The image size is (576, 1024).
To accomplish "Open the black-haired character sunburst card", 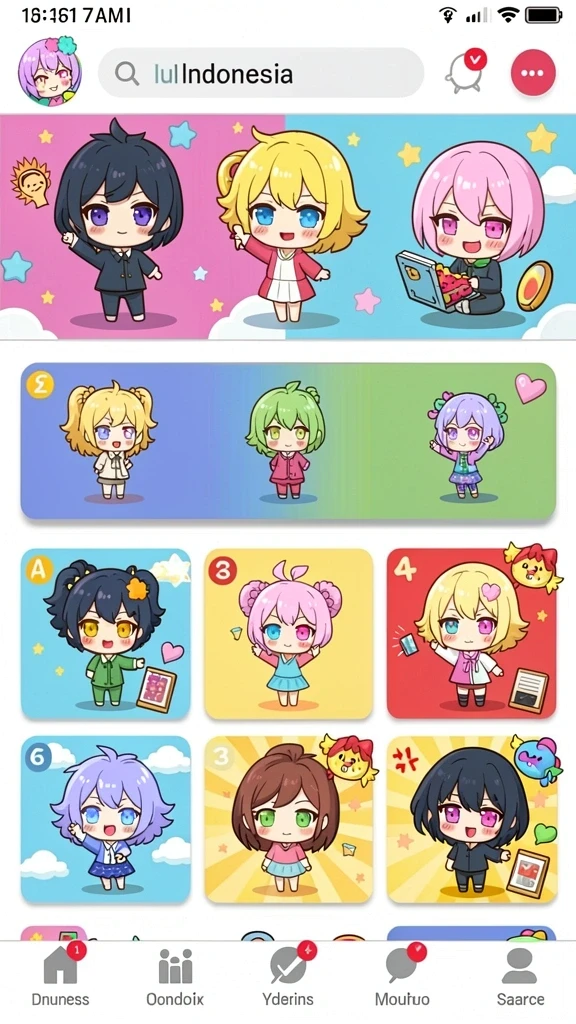I will (472, 820).
